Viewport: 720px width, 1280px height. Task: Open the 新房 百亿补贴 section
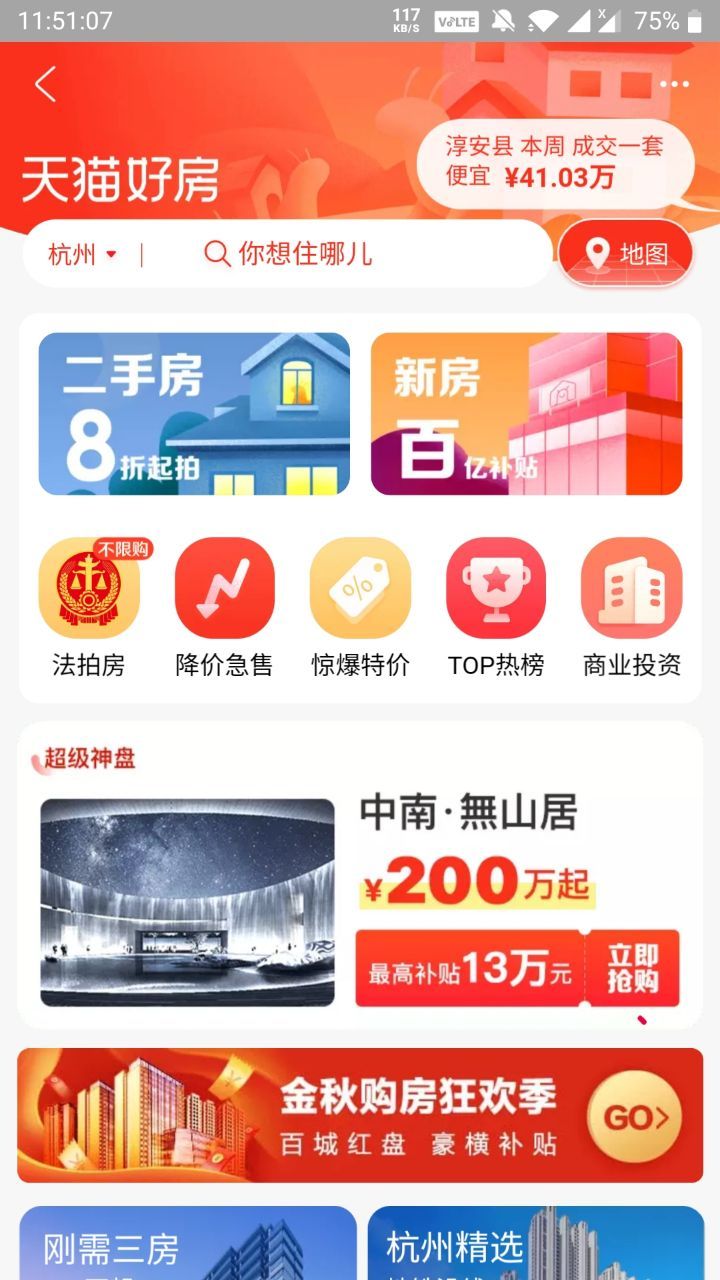[527, 413]
